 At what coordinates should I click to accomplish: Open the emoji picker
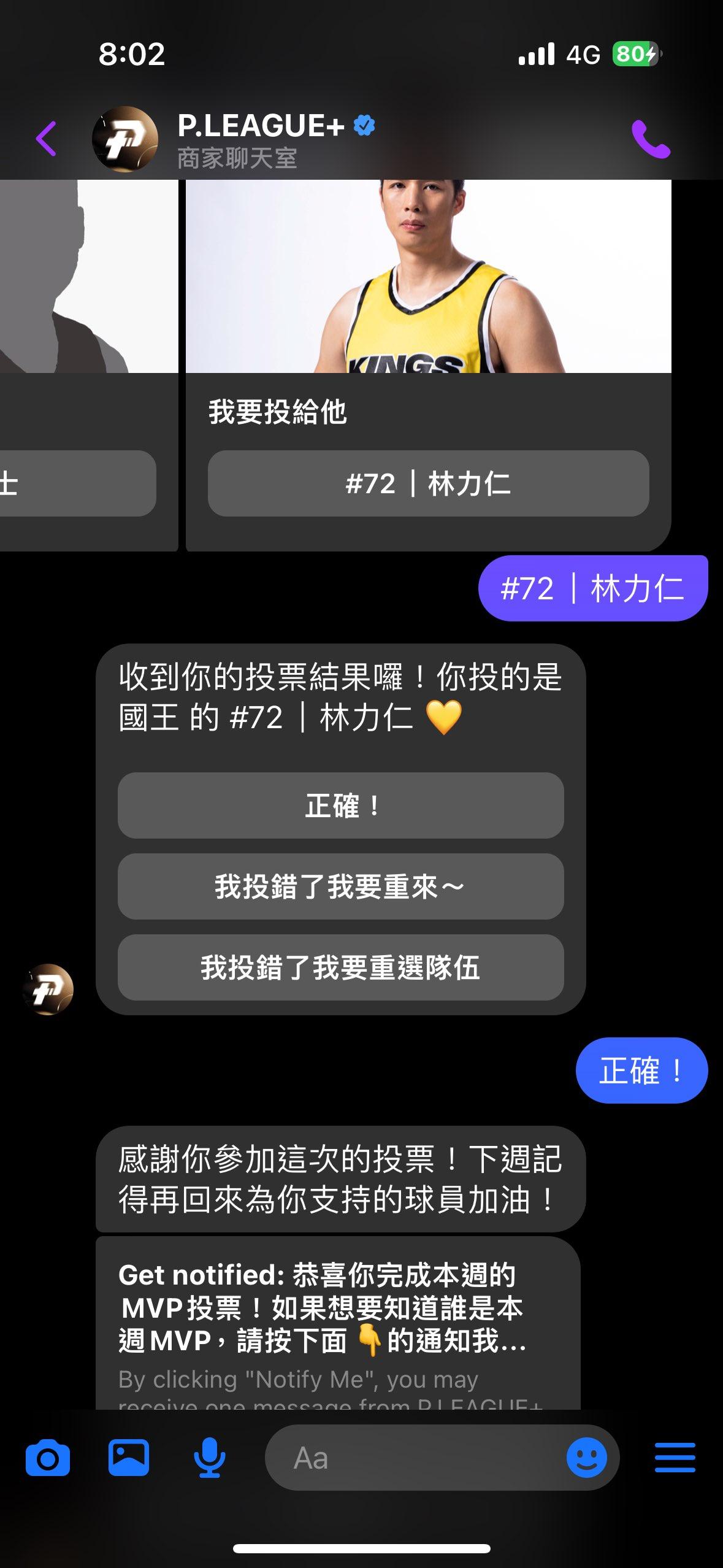coord(586,1458)
